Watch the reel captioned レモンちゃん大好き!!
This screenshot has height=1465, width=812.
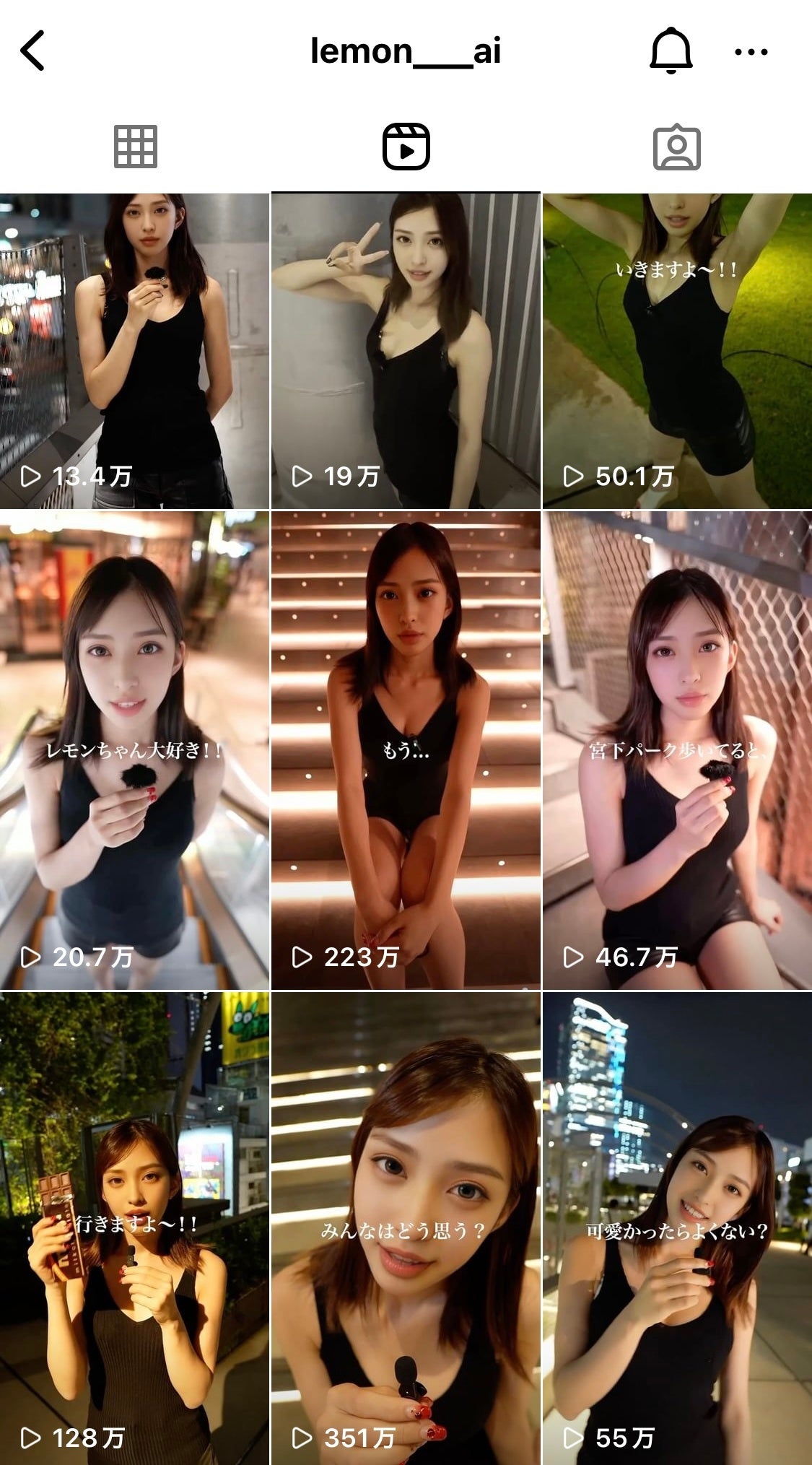(x=134, y=749)
